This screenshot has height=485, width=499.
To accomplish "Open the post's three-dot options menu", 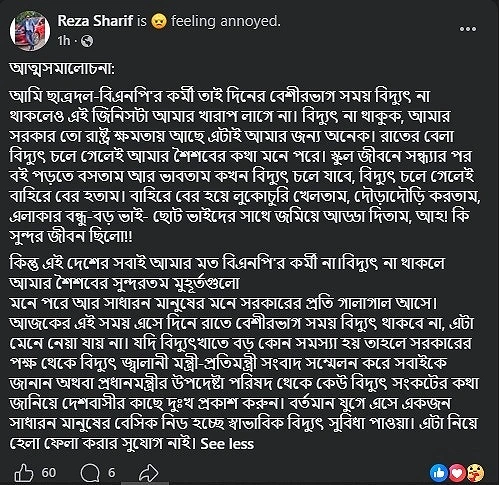I will [468, 29].
